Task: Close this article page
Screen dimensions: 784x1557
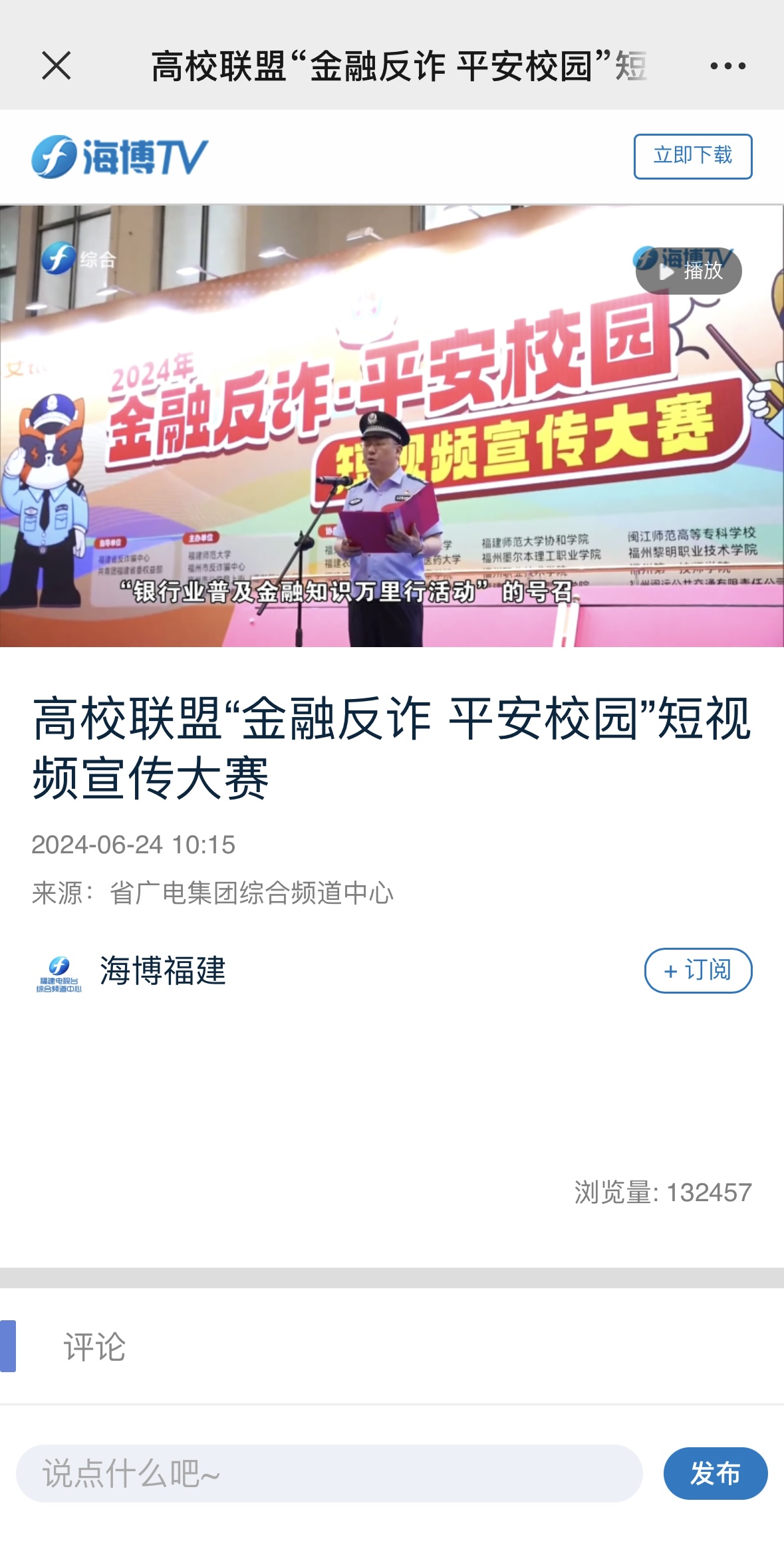Action: (56, 66)
